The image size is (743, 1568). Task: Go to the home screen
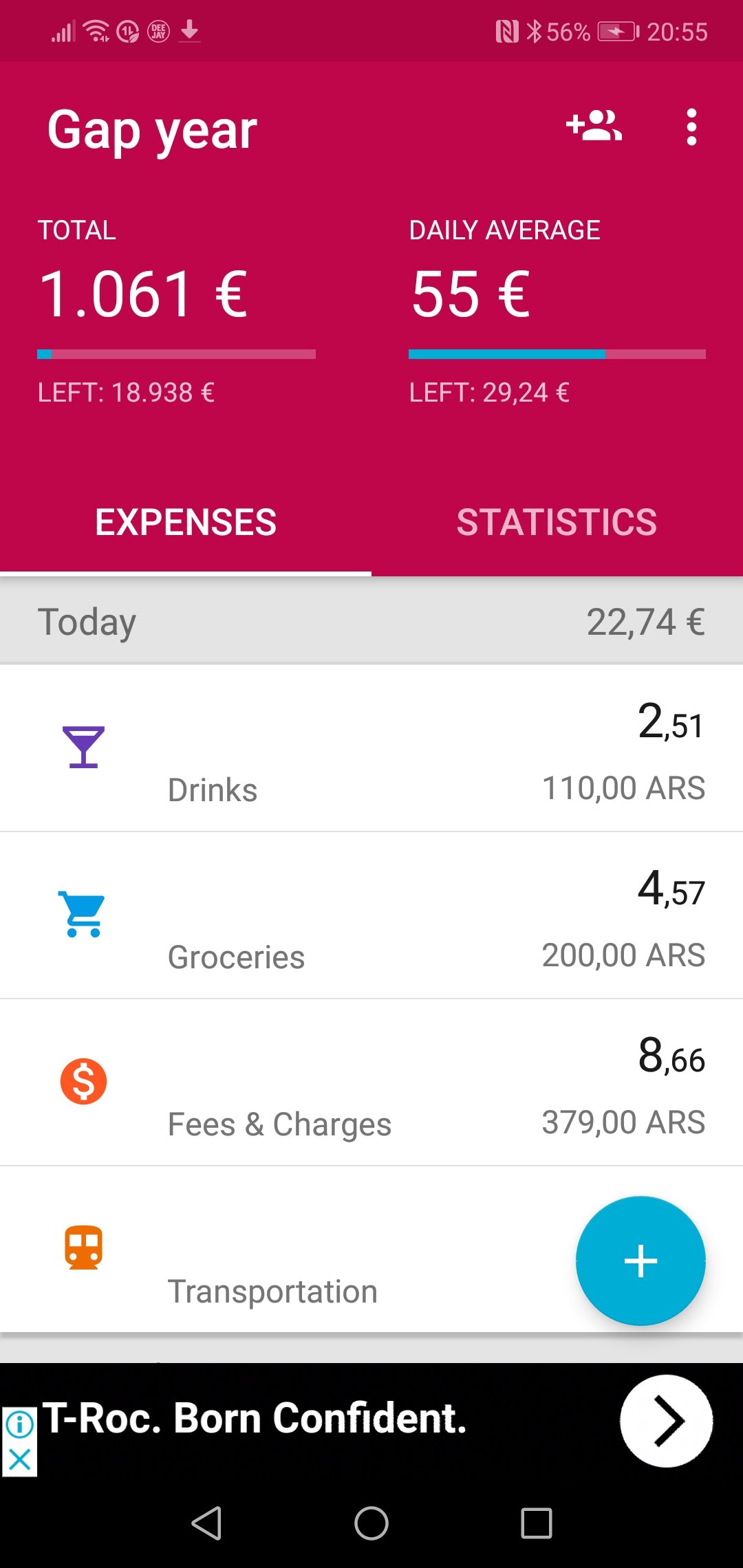pyautogui.click(x=371, y=1523)
